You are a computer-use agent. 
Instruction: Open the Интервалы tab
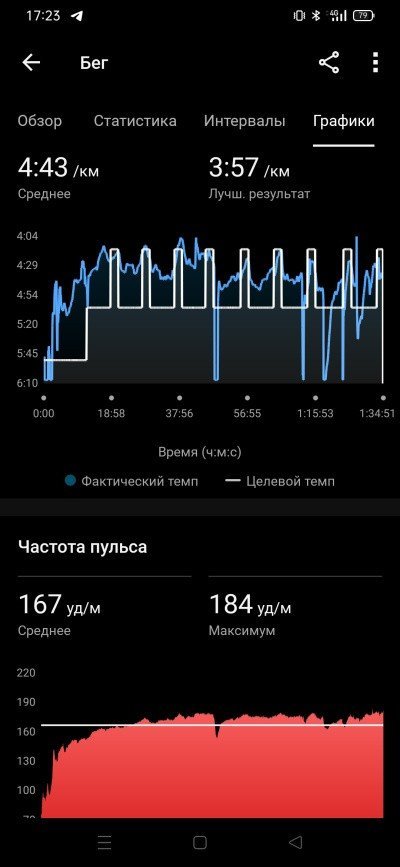[x=245, y=121]
